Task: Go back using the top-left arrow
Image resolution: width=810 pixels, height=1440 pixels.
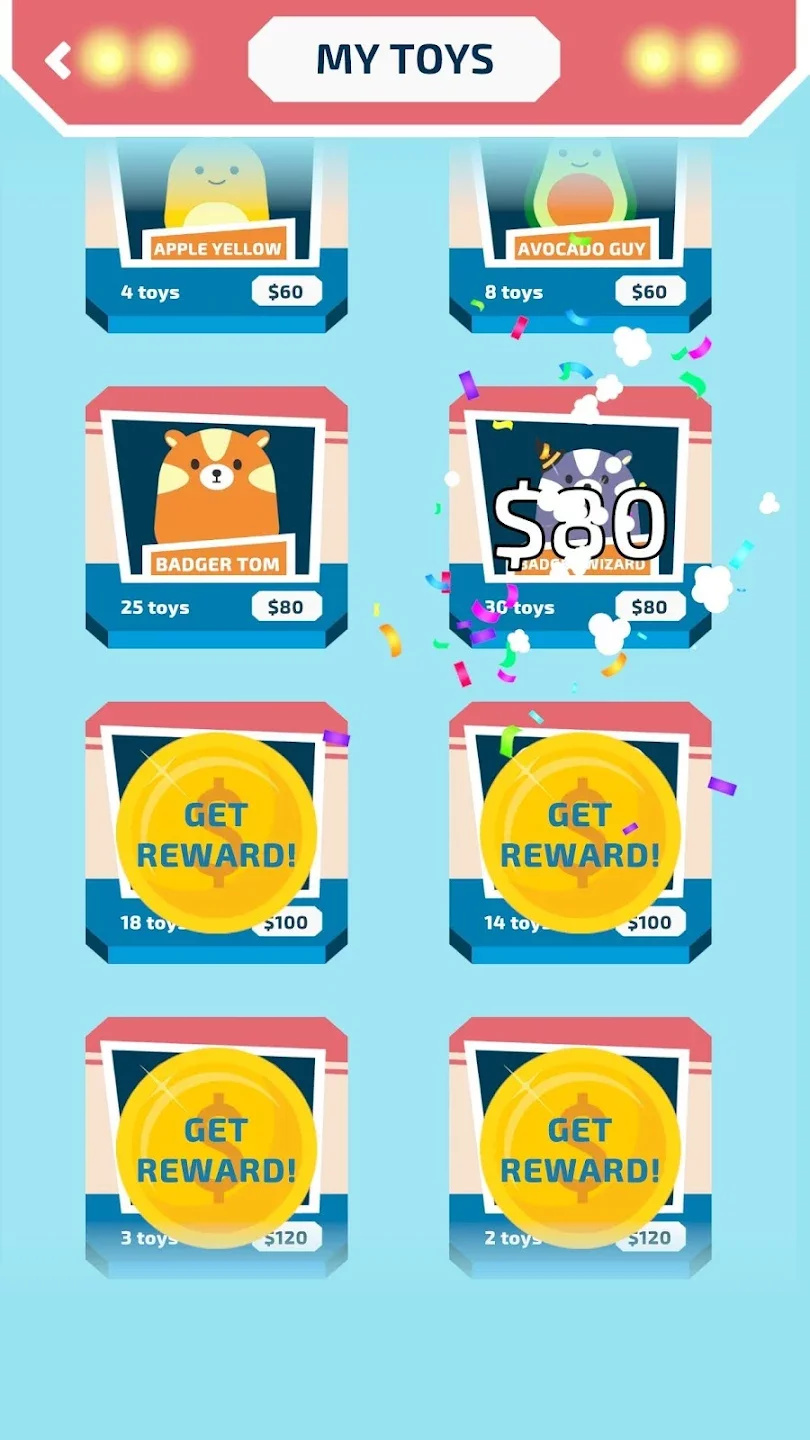Action: point(58,61)
